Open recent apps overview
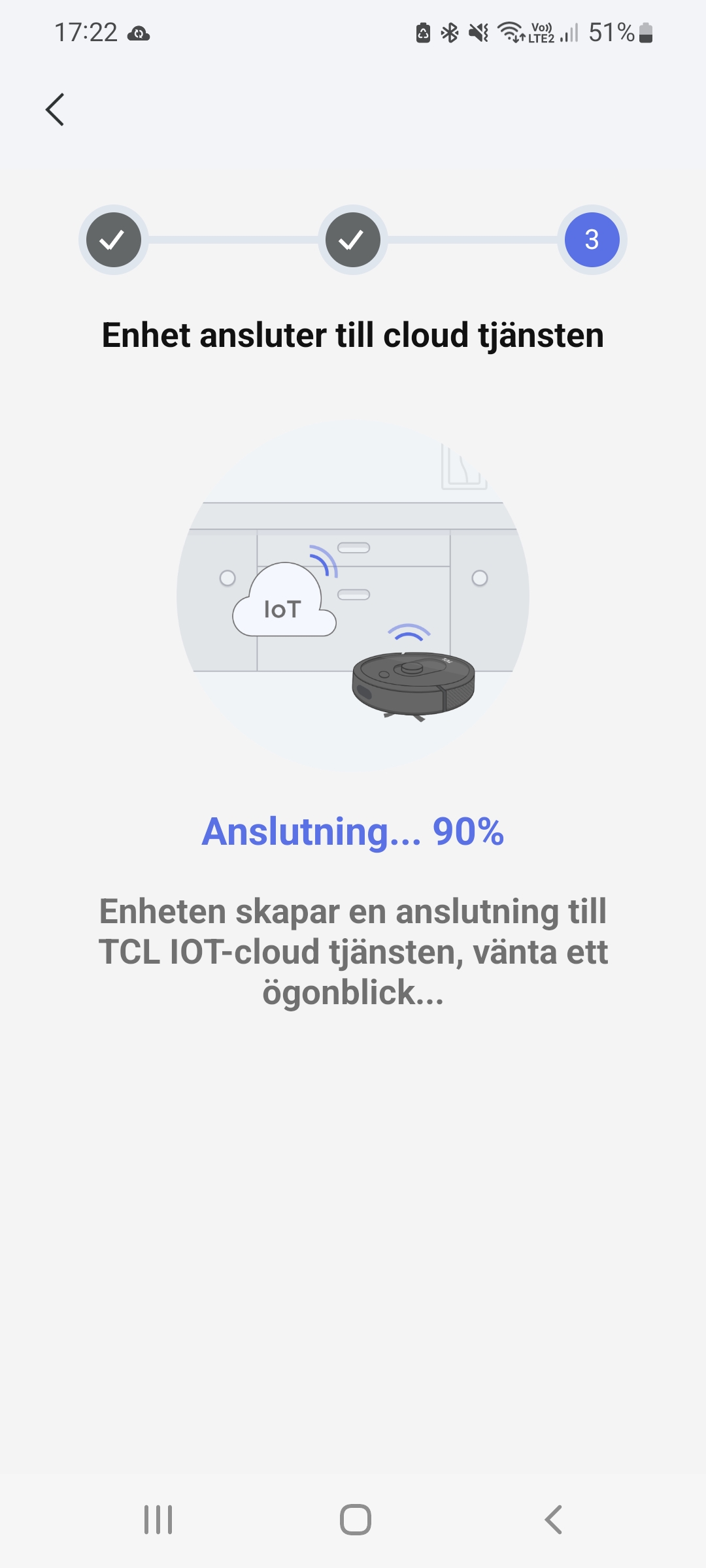This screenshot has height=1568, width=706. coord(158,1519)
